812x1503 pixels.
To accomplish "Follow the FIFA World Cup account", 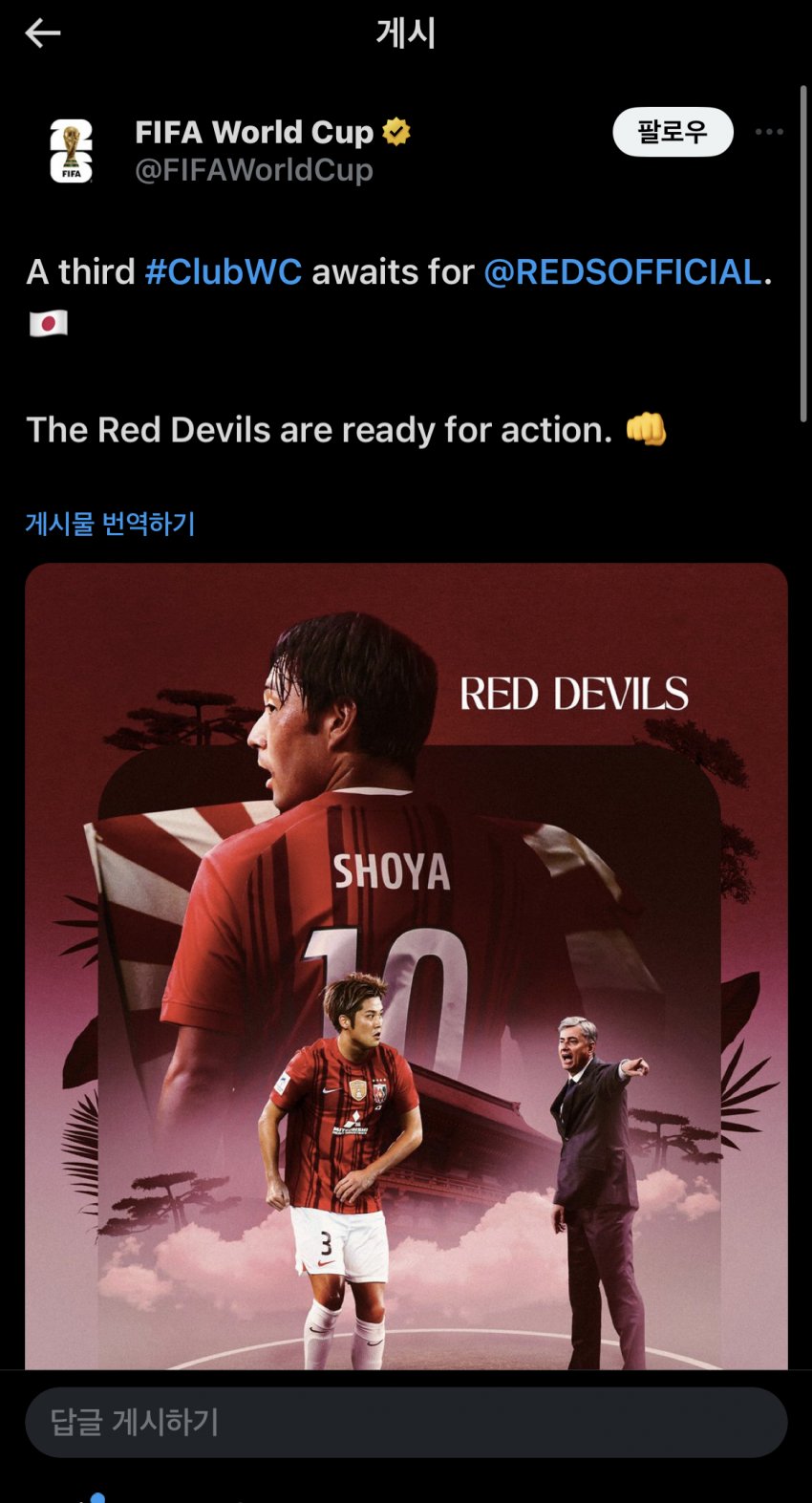I will (x=673, y=132).
